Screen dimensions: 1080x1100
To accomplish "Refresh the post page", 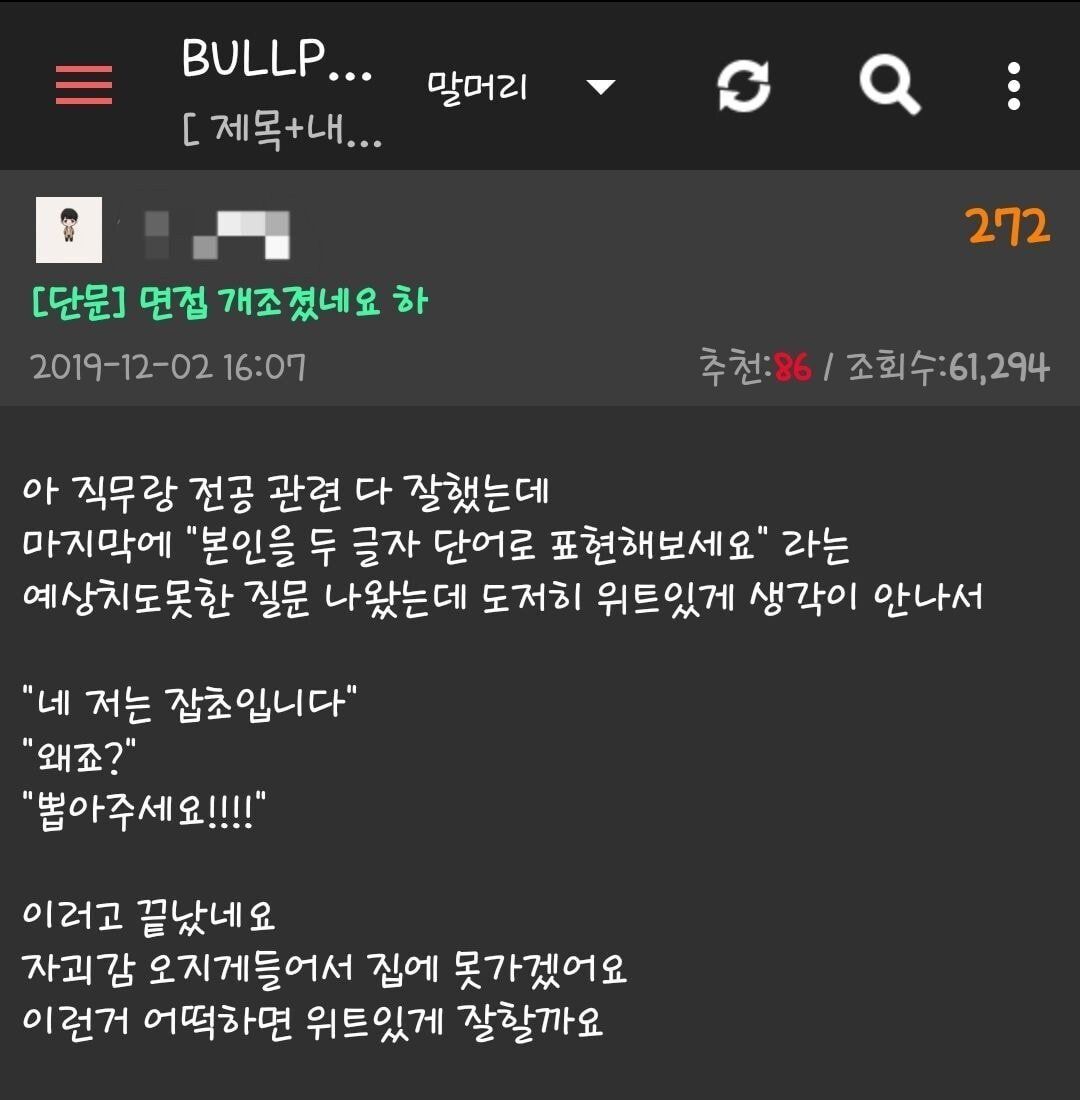I will 743,86.
